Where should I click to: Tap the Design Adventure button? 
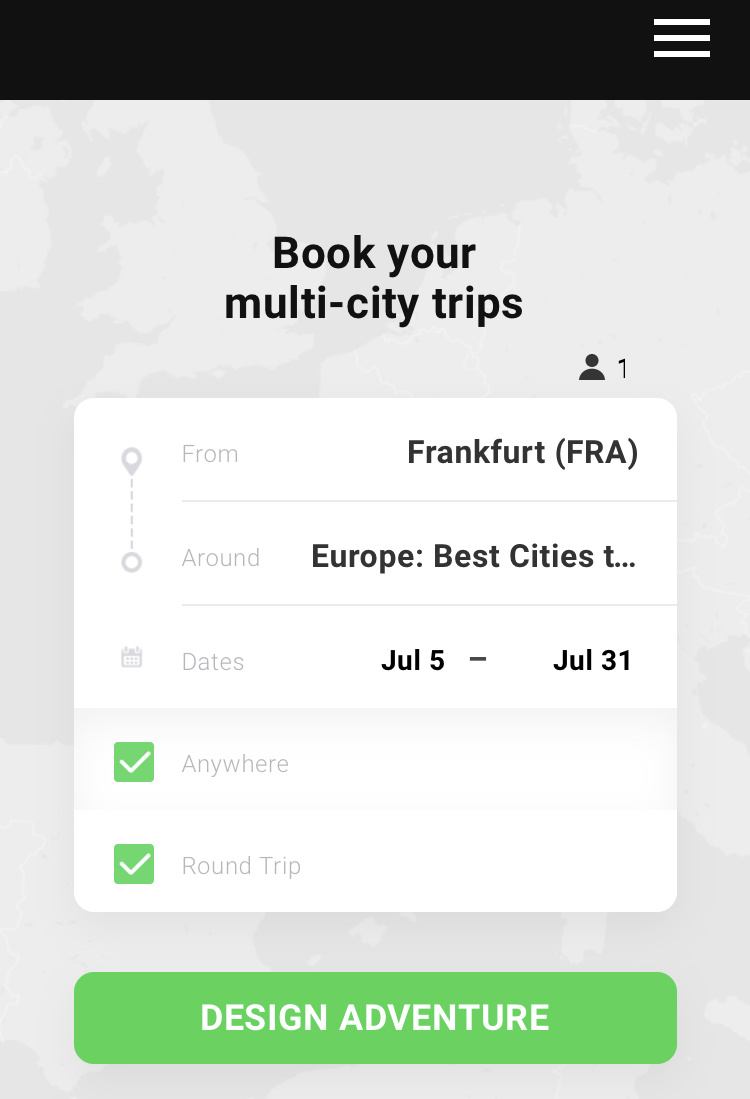375,1017
